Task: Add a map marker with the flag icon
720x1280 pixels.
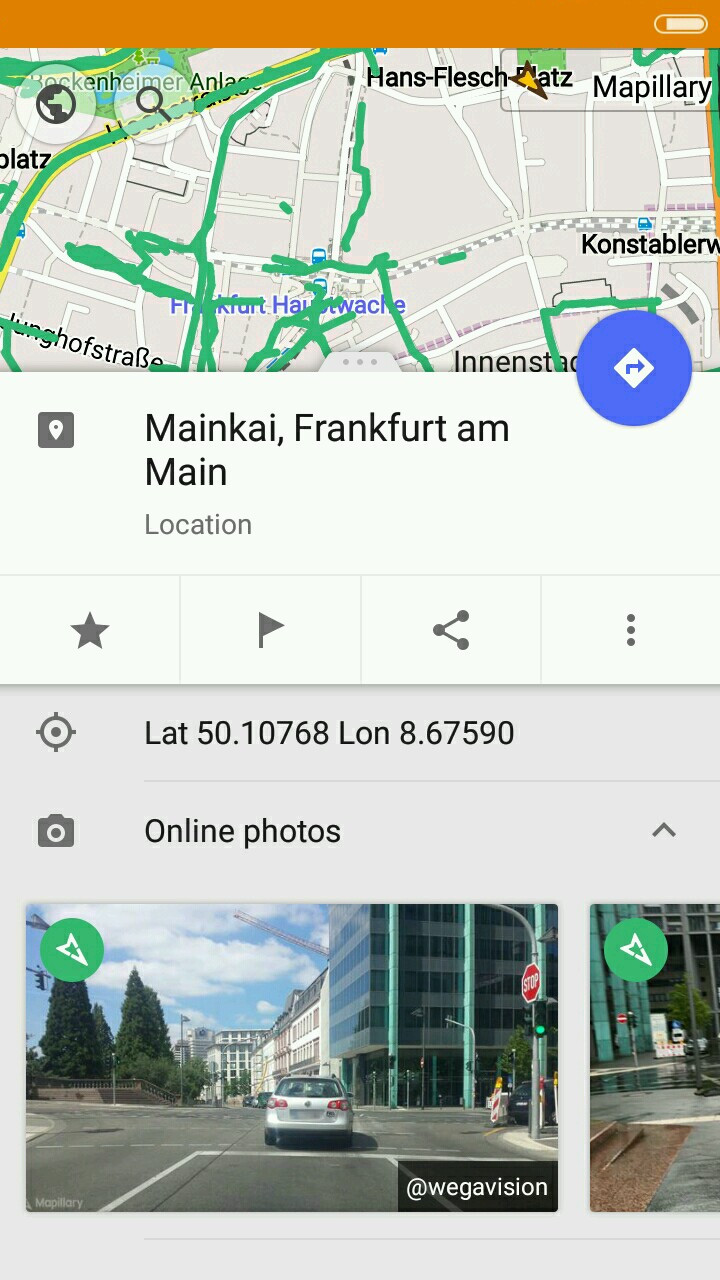Action: [270, 631]
